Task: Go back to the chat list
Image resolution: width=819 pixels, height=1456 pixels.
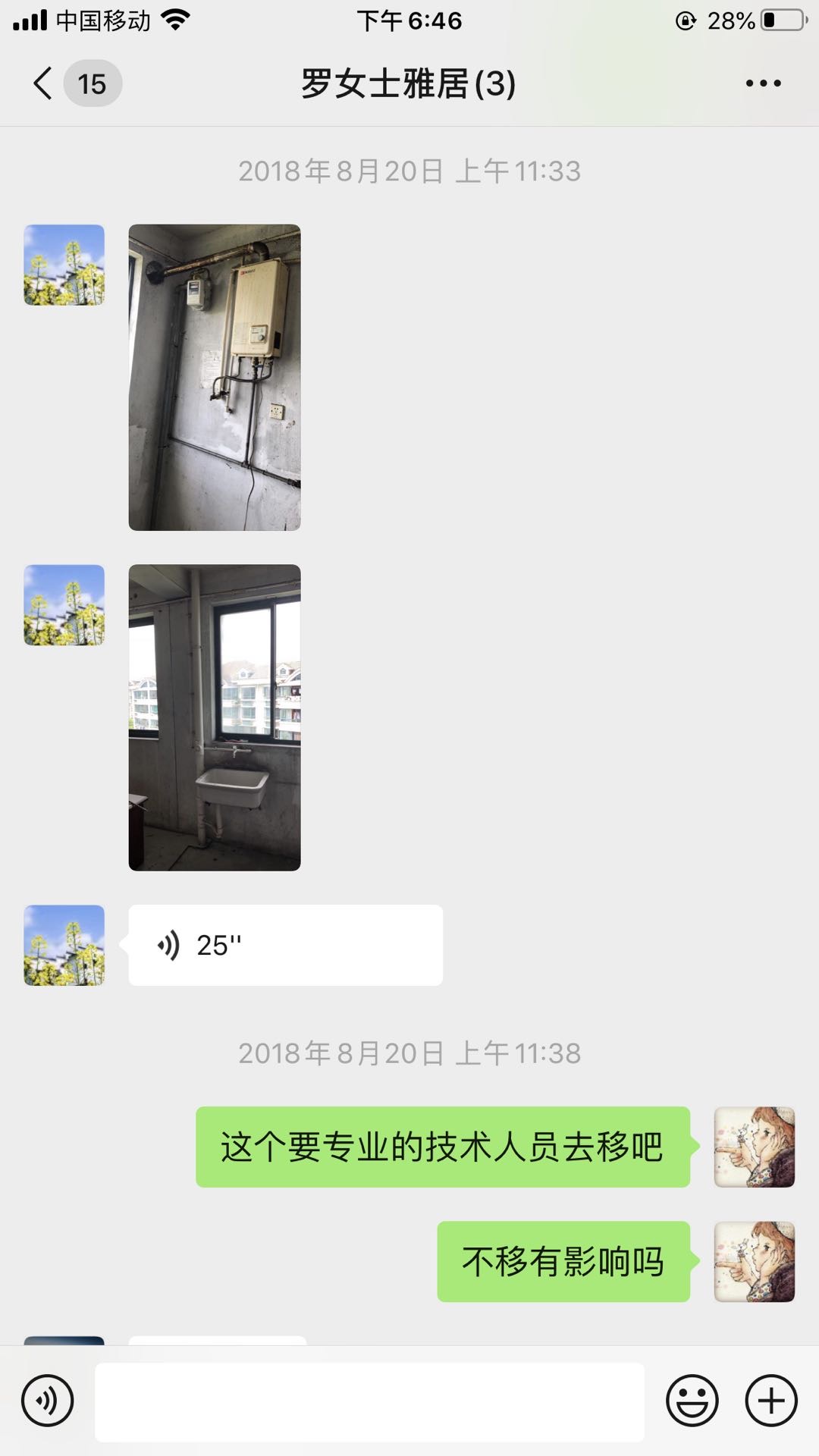Action: coord(44,83)
